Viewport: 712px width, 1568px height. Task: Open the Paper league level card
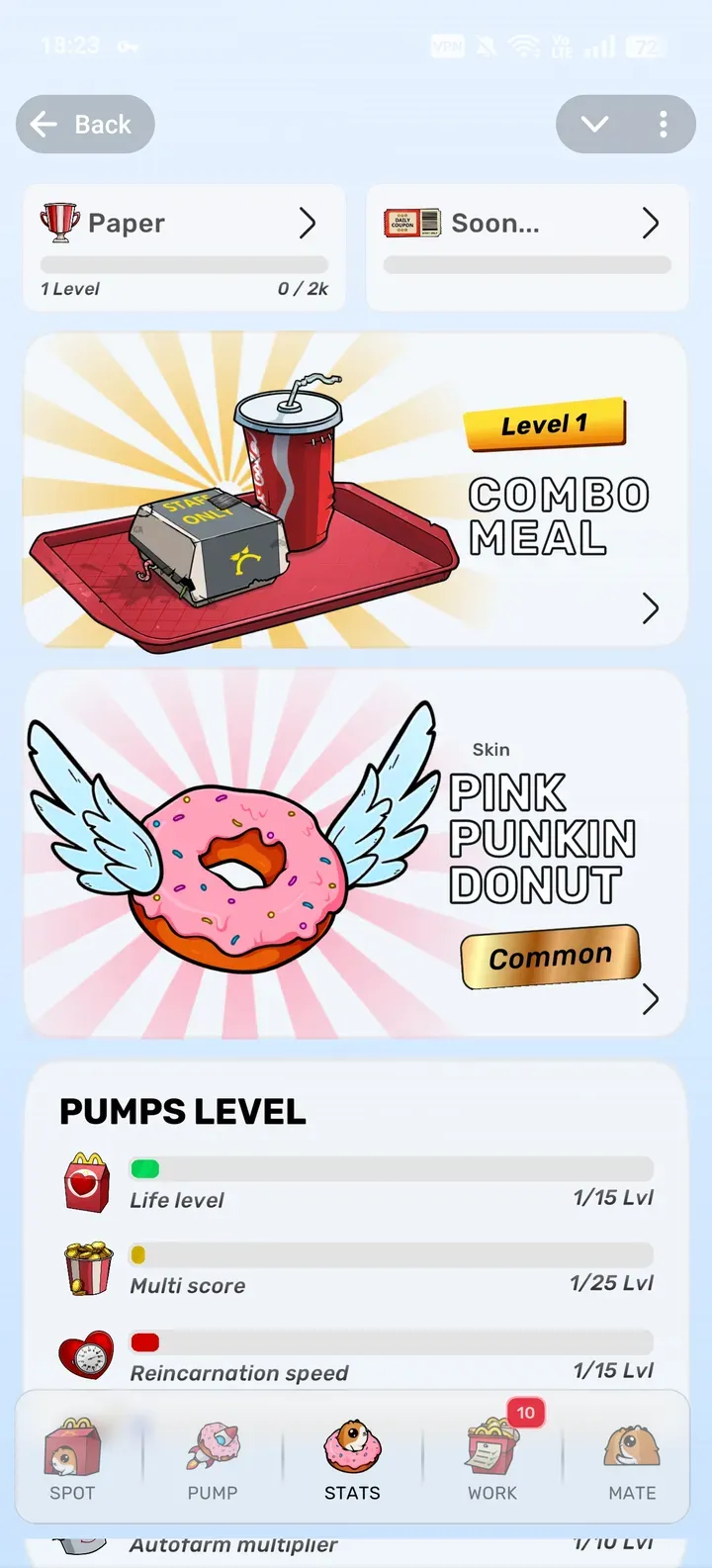click(184, 247)
